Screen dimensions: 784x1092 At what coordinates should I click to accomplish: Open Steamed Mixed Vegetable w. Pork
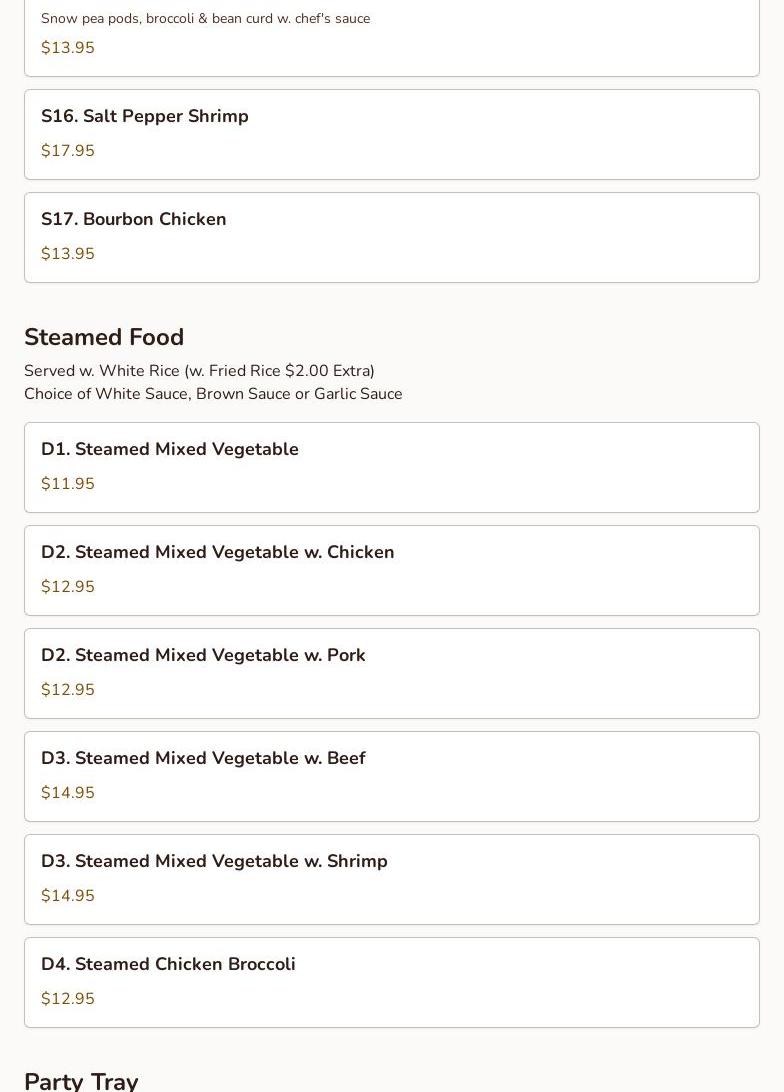coord(391,673)
